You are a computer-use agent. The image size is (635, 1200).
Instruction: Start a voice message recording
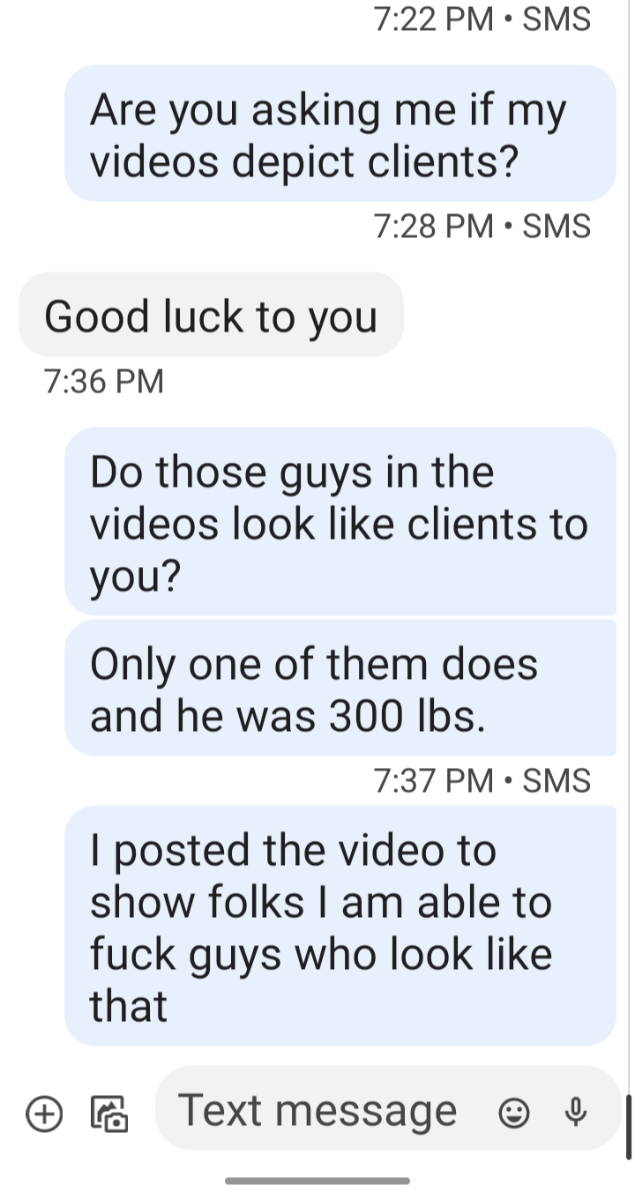pos(575,1112)
